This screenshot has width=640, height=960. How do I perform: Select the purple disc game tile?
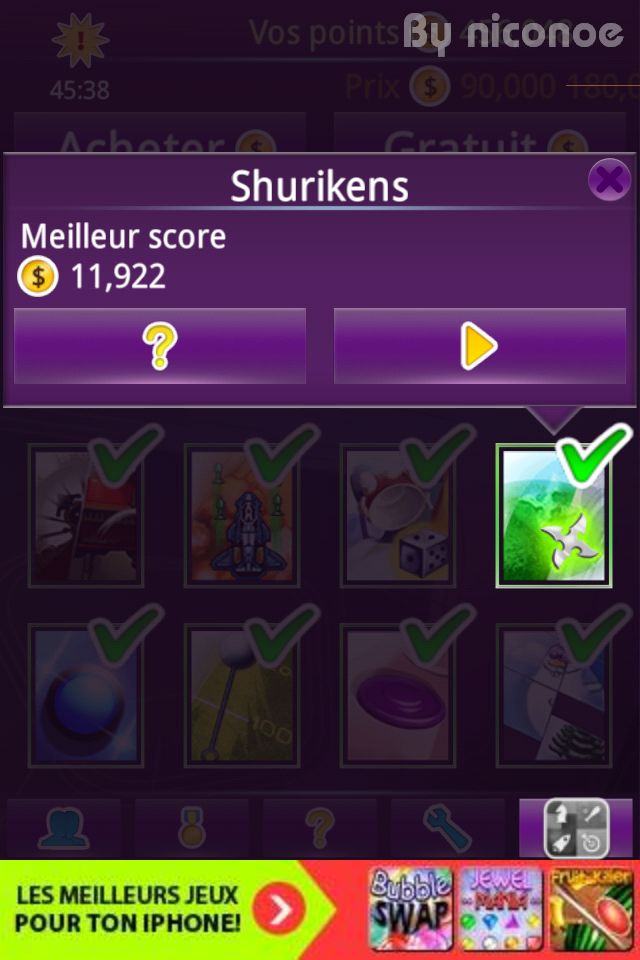397,696
